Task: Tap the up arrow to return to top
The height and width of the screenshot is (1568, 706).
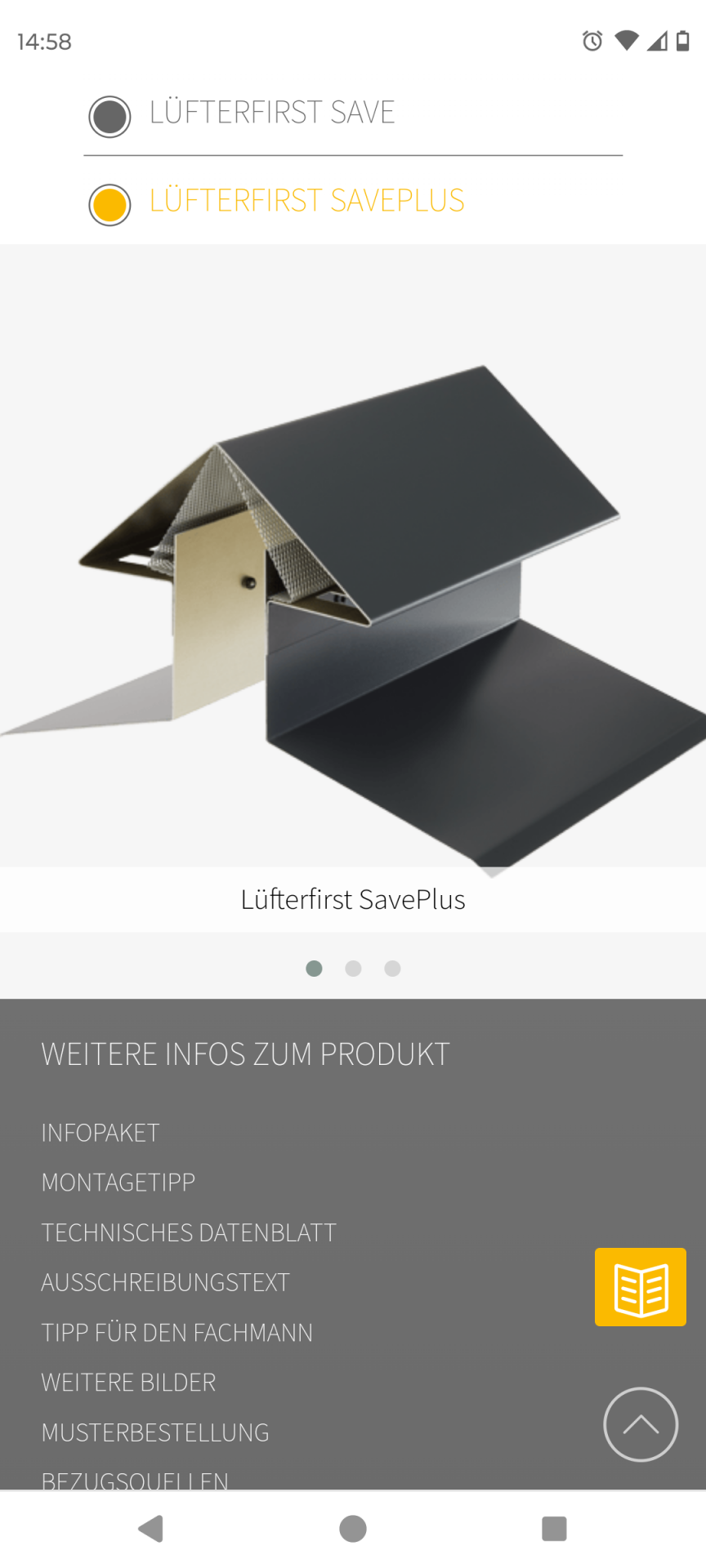Action: pos(640,1424)
